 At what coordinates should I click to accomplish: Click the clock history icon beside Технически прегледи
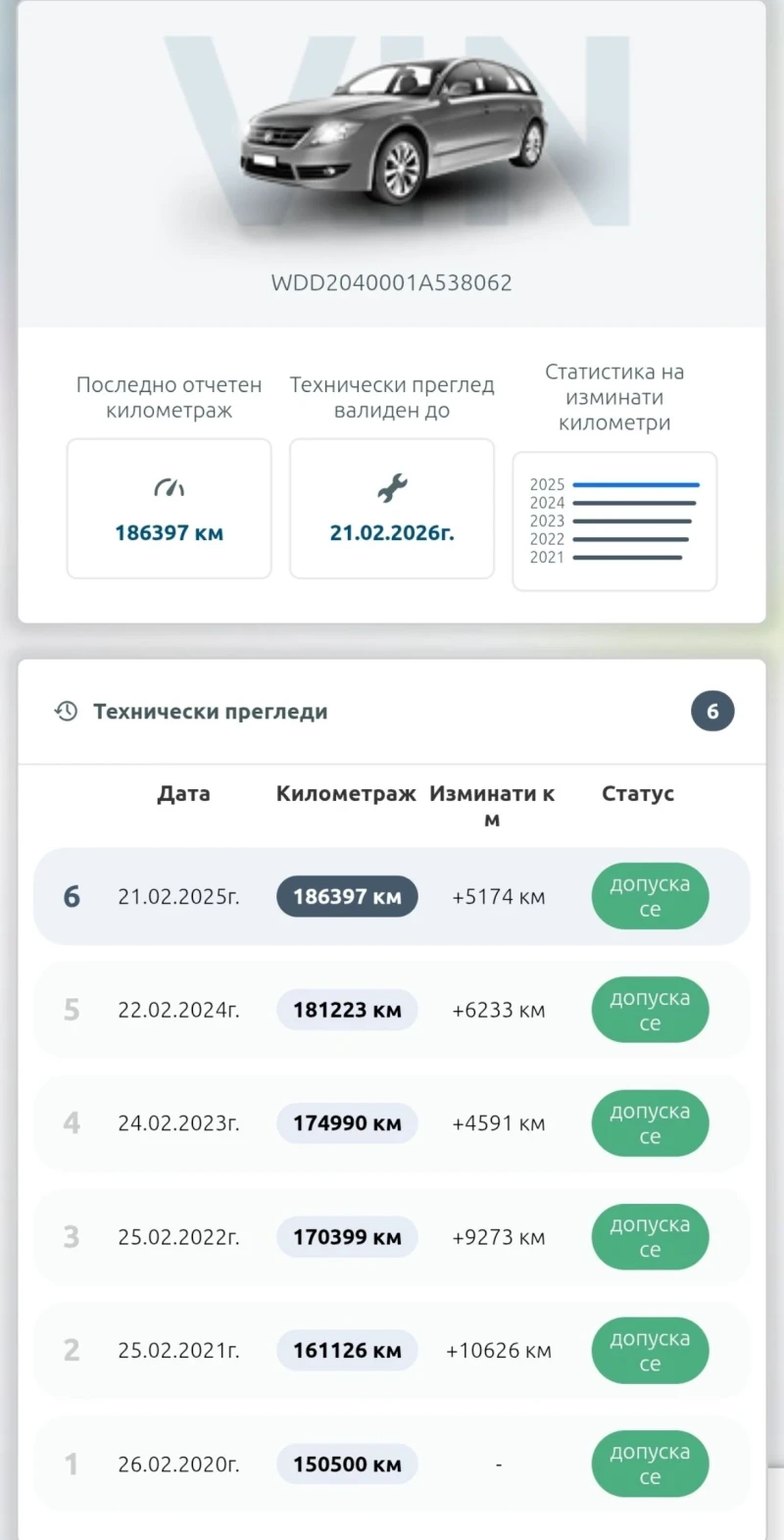pyautogui.click(x=66, y=711)
